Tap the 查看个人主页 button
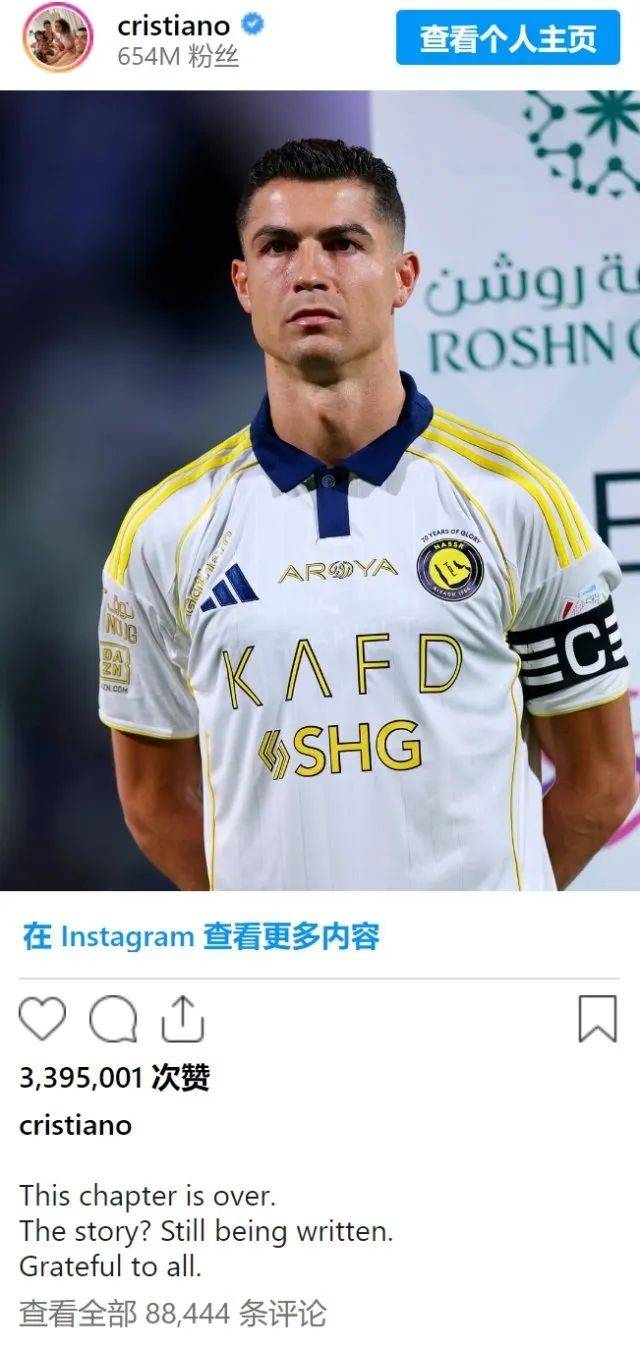The width and height of the screenshot is (640, 1349). (x=507, y=38)
